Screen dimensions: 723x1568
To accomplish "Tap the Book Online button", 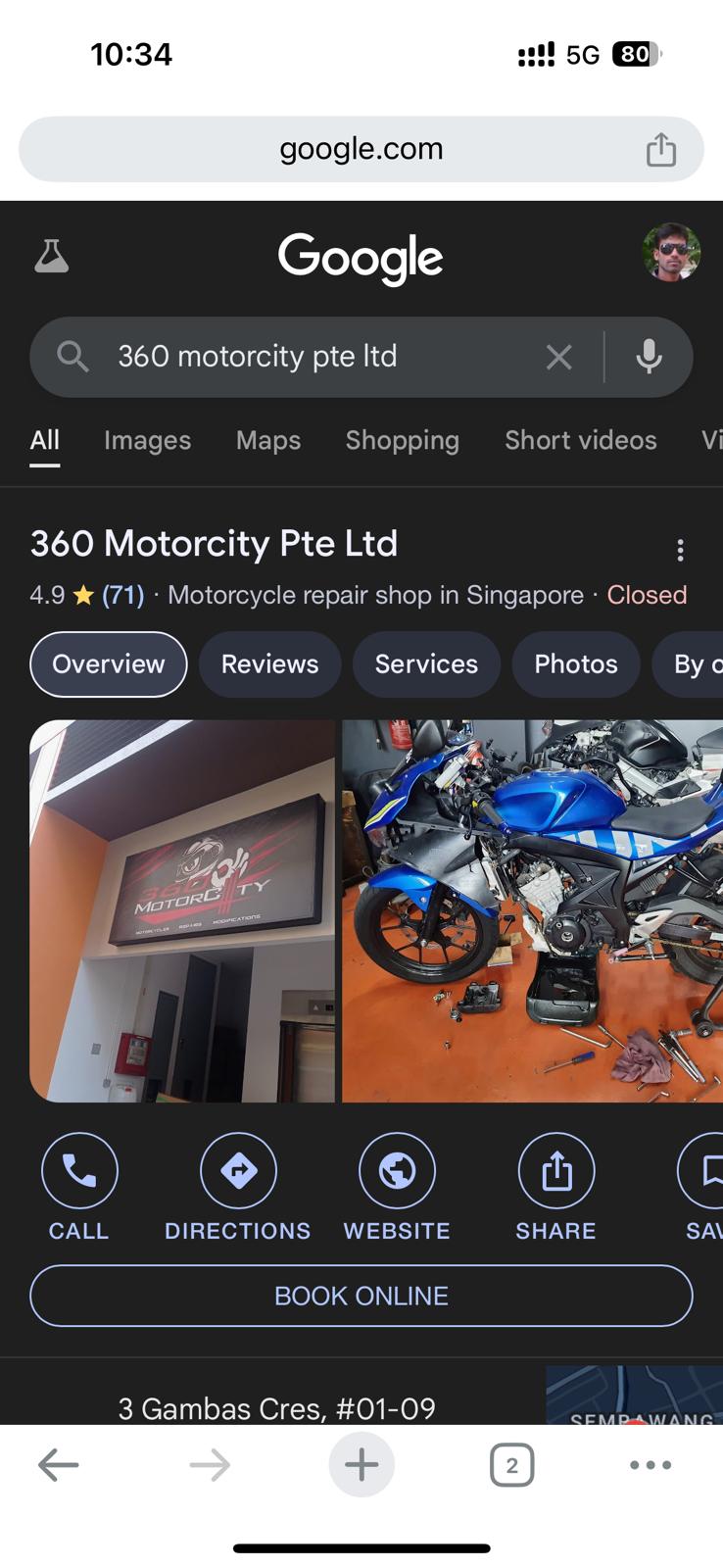I will 361,1296.
